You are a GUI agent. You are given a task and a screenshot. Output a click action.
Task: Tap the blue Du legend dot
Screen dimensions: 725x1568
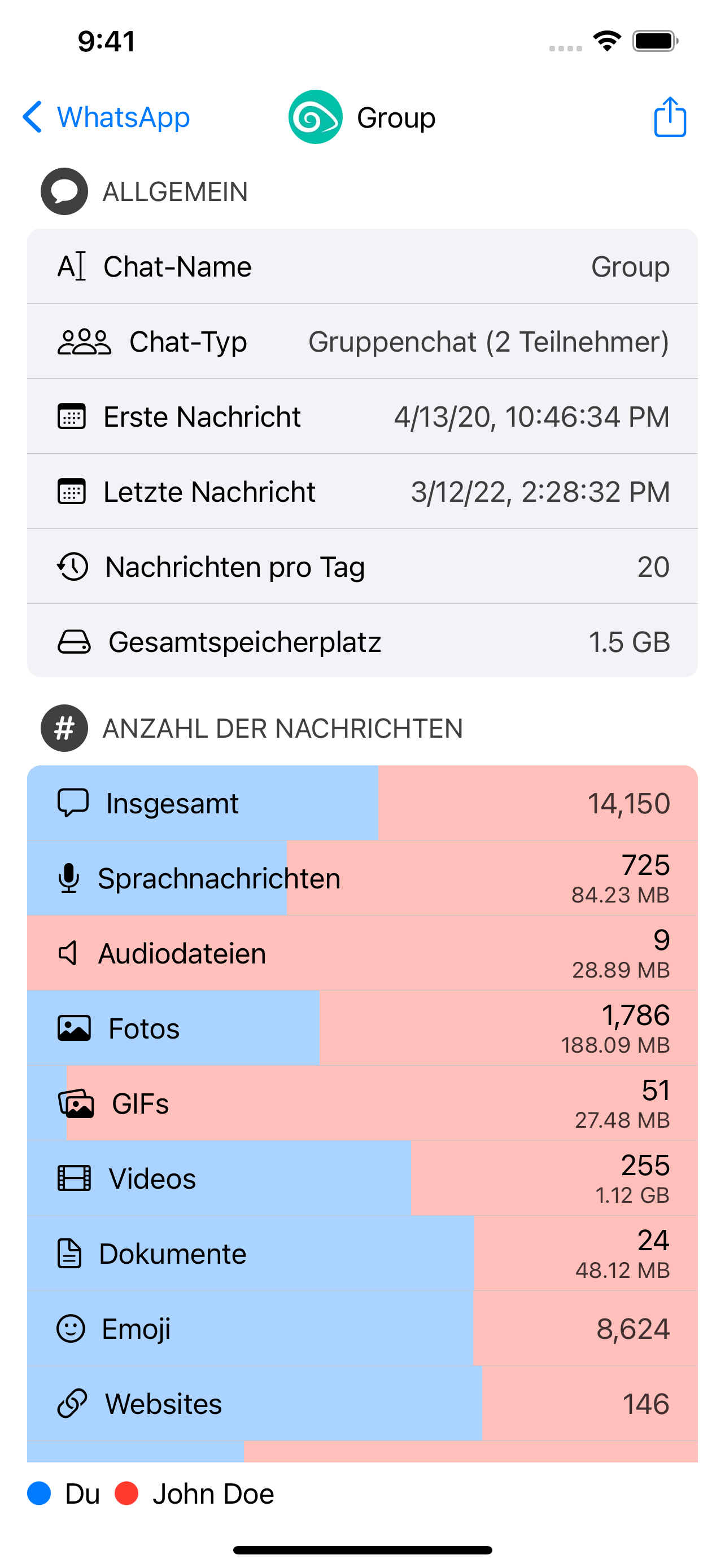39,1492
